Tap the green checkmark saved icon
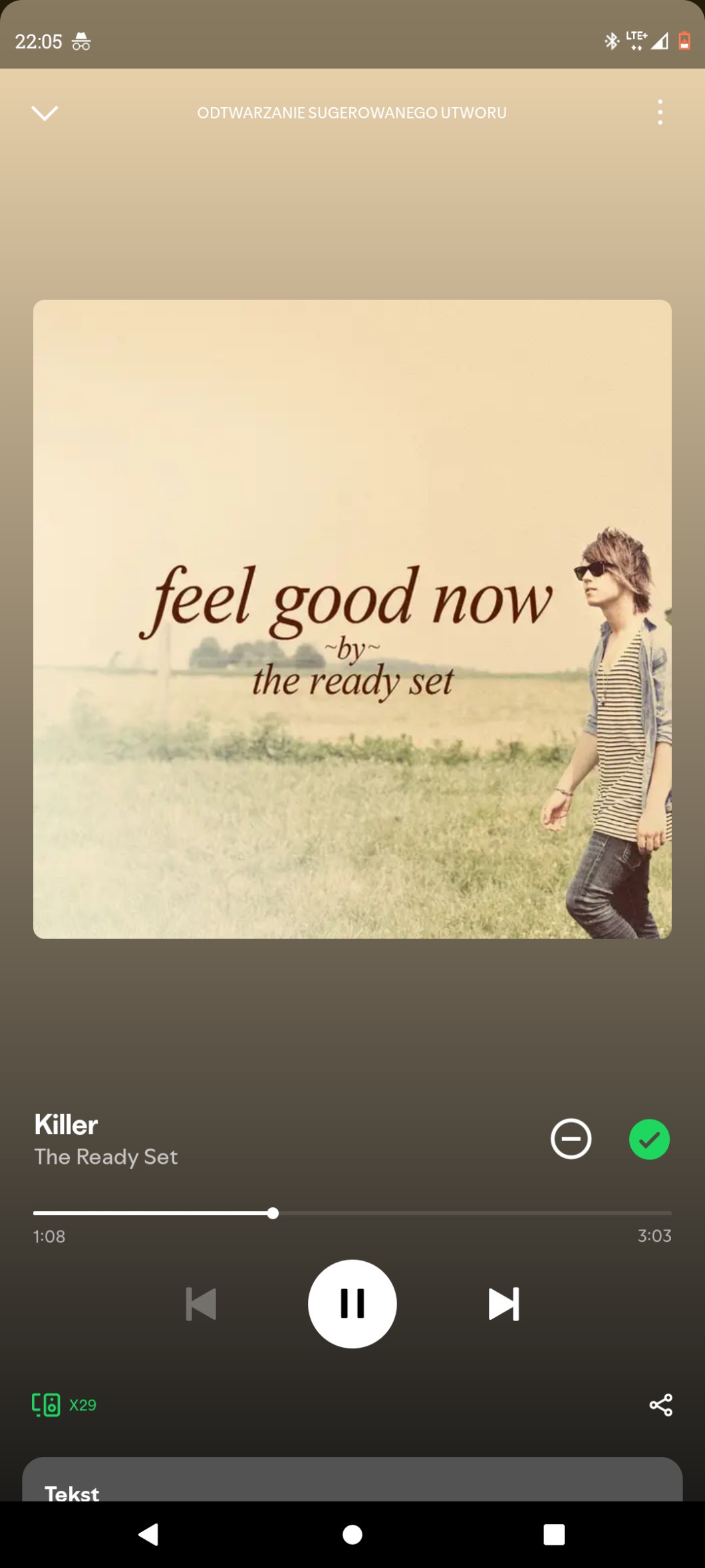705x1568 pixels. point(649,1139)
